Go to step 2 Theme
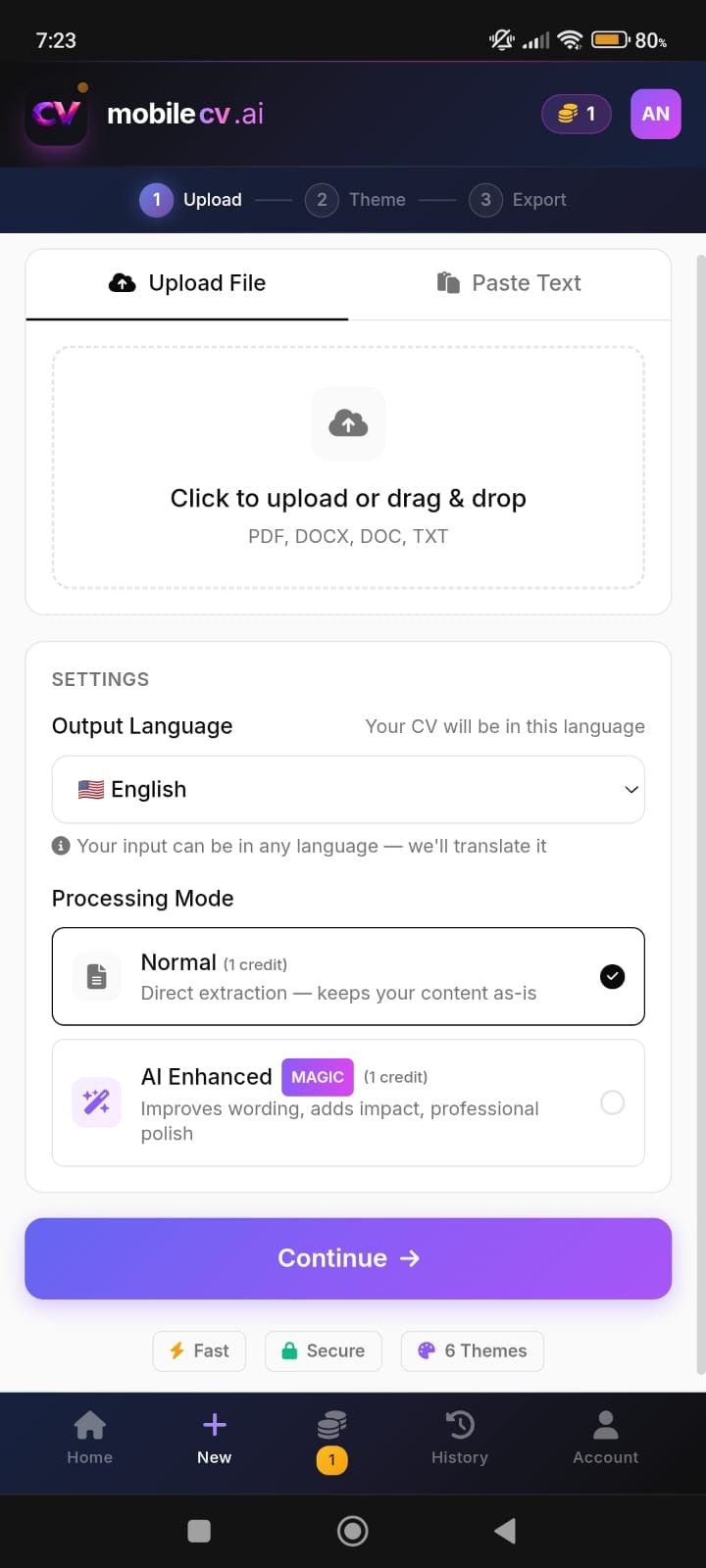This screenshot has width=706, height=1568. [355, 200]
